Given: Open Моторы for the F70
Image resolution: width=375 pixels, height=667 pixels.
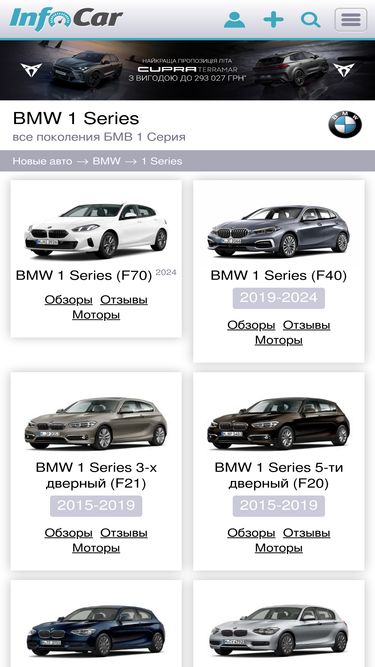Looking at the screenshot, I should point(96,315).
